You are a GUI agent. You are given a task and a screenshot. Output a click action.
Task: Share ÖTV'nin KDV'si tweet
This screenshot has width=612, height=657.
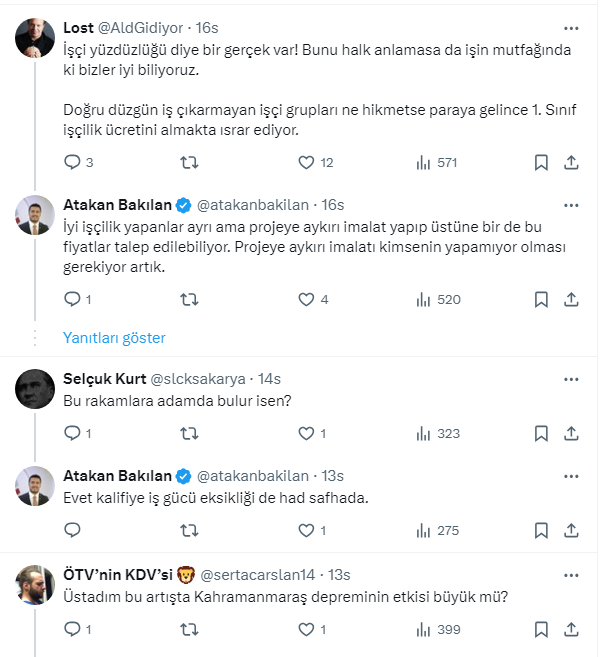point(571,629)
